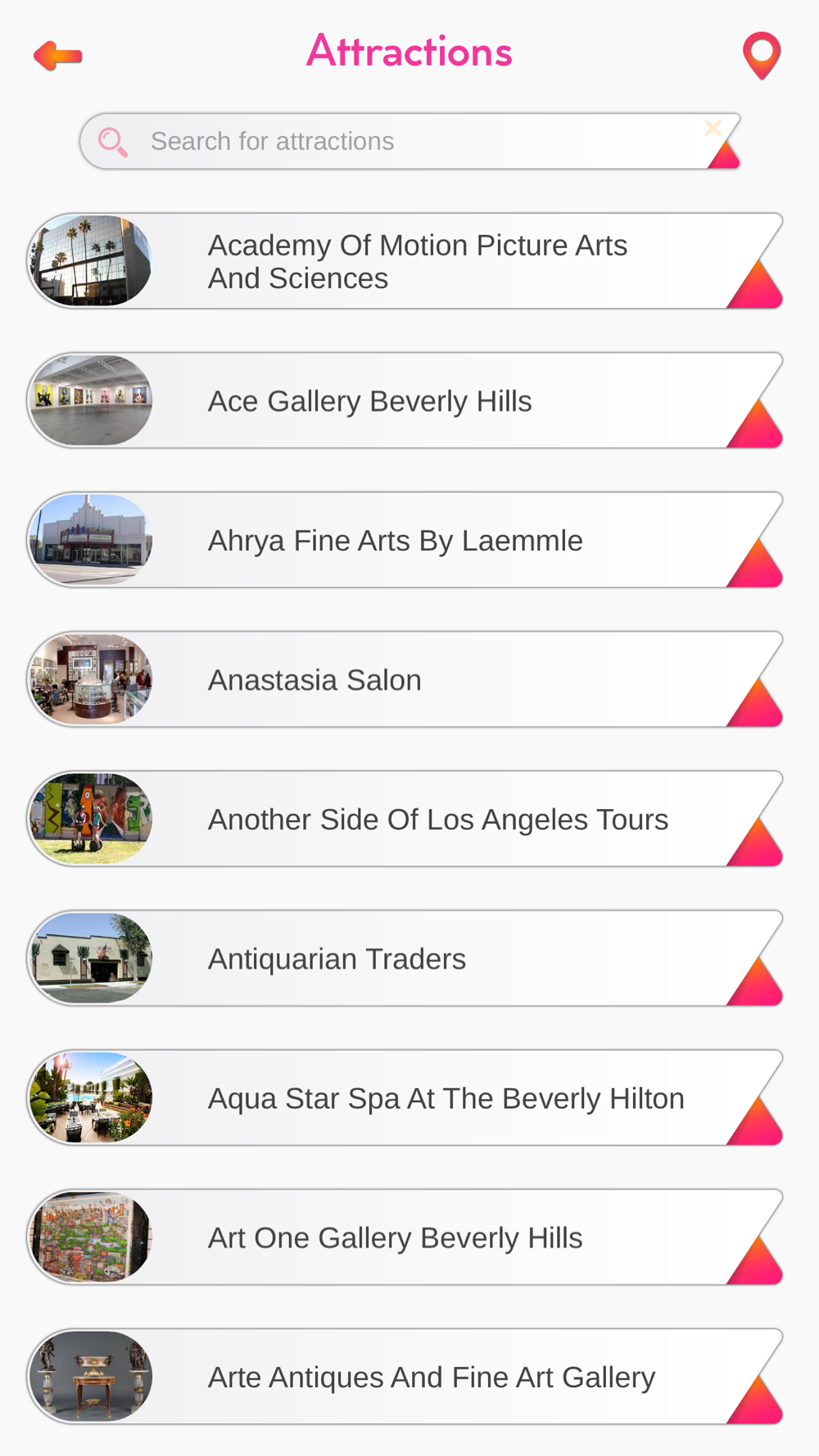Viewport: 819px width, 1456px height.
Task: Go back with the orange arrow
Action: (57, 56)
